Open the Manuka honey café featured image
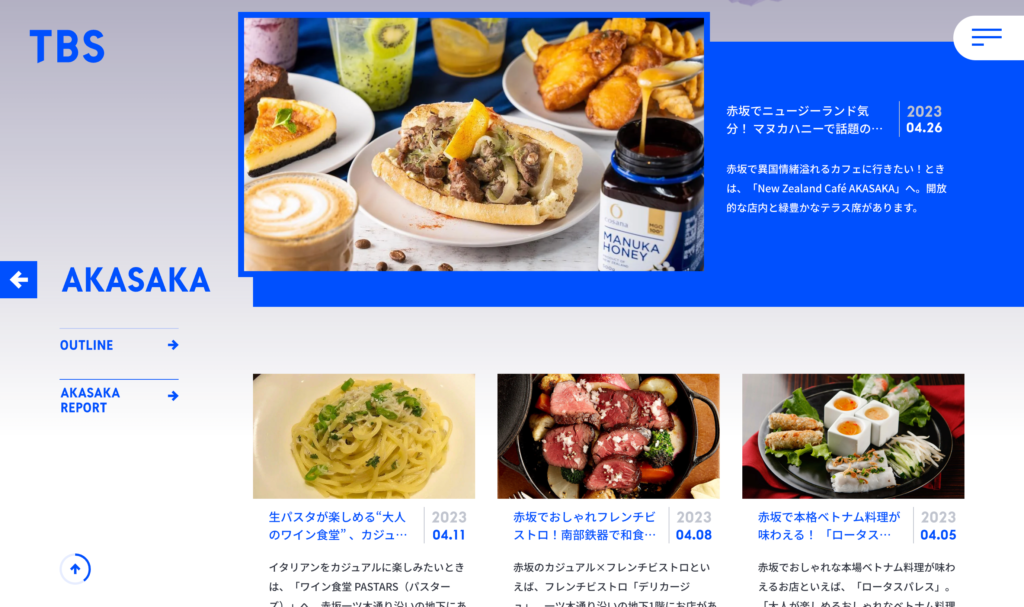The height and width of the screenshot is (607, 1024). pos(473,144)
